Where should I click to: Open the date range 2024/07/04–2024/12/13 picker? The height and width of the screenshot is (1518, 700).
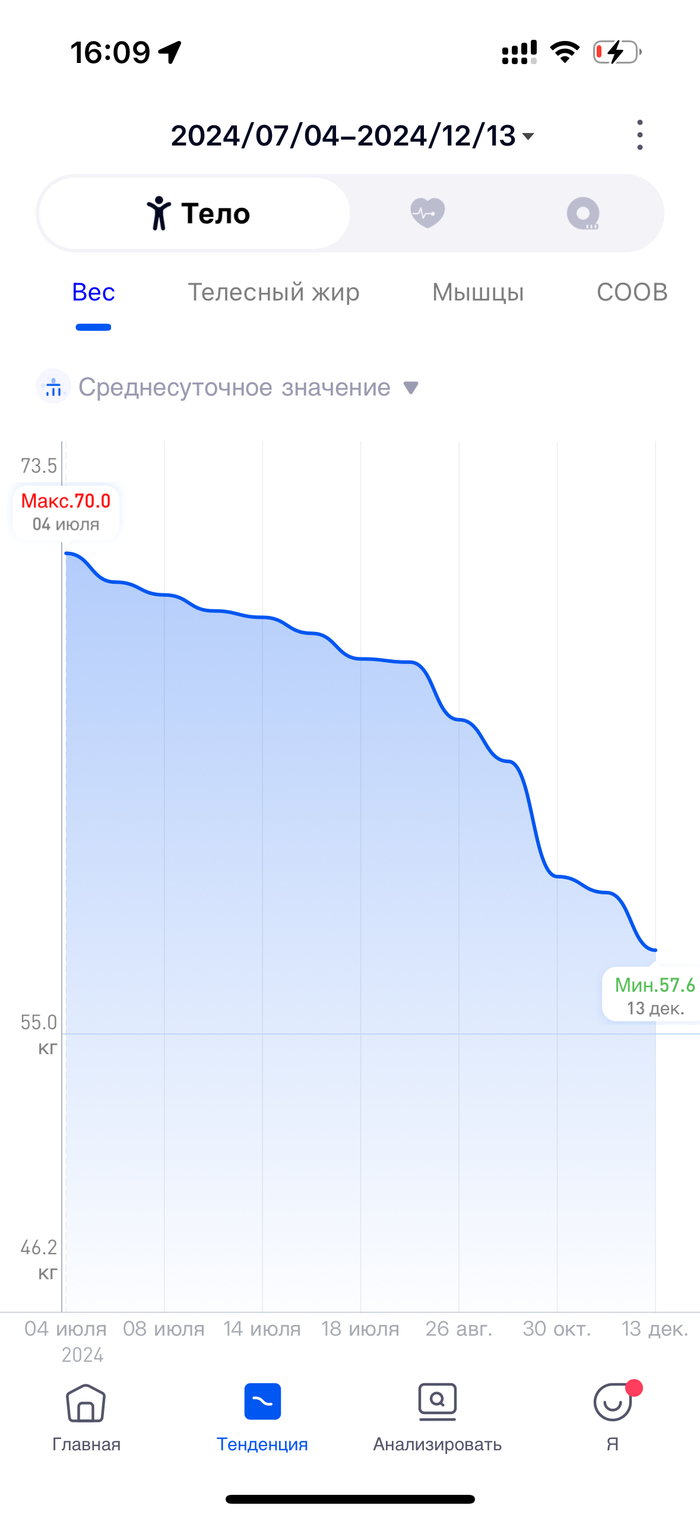click(351, 135)
